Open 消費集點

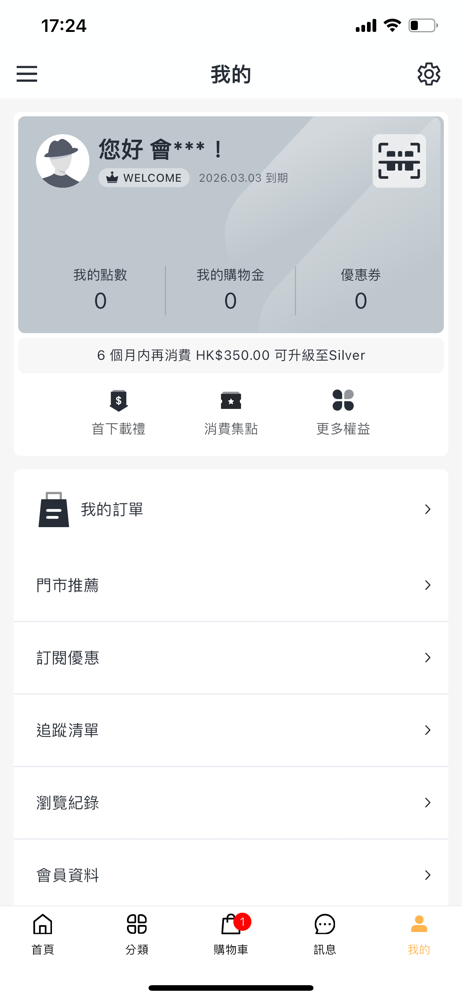coord(231,413)
